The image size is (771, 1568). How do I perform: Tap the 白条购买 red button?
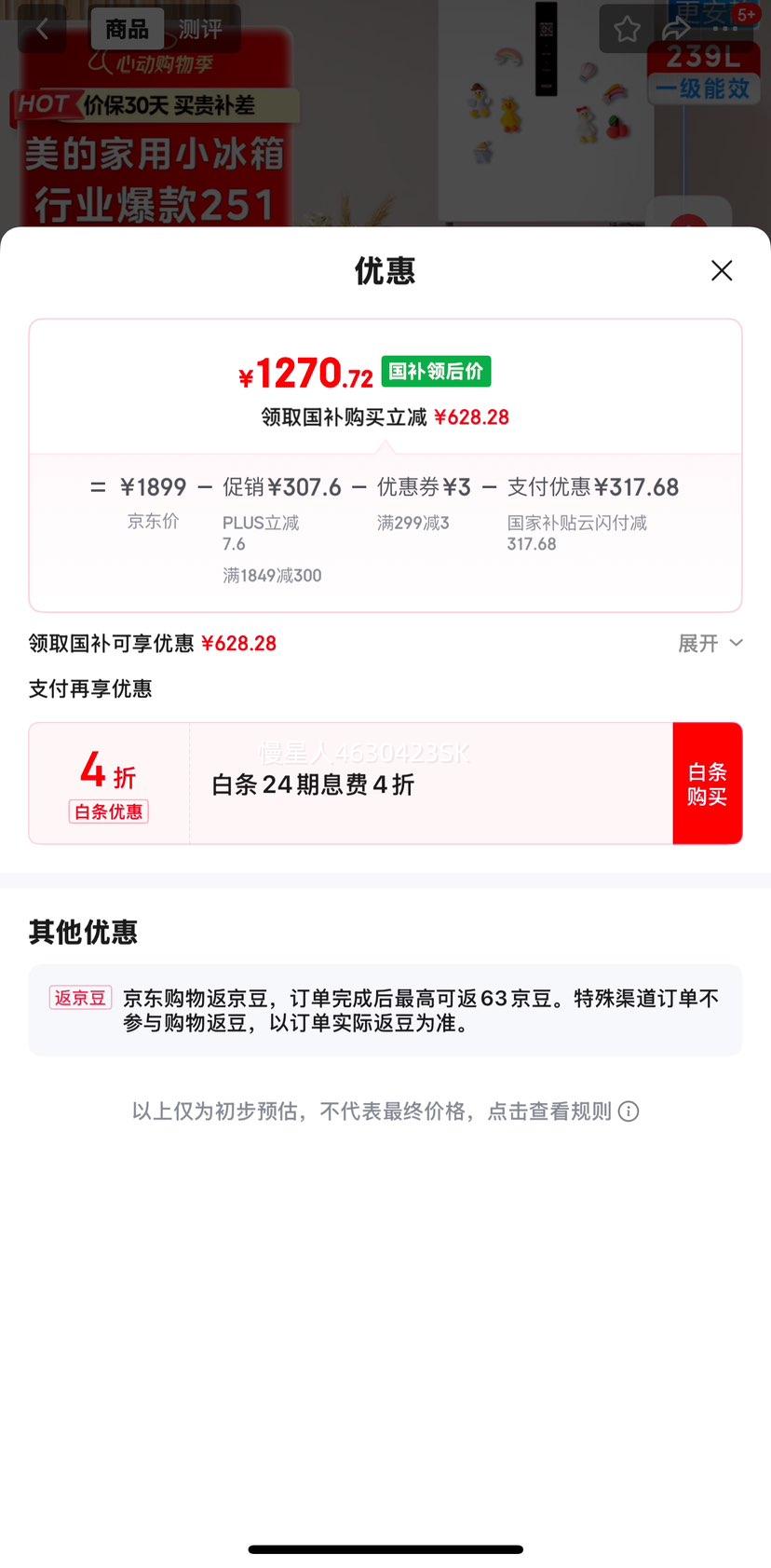tap(707, 784)
